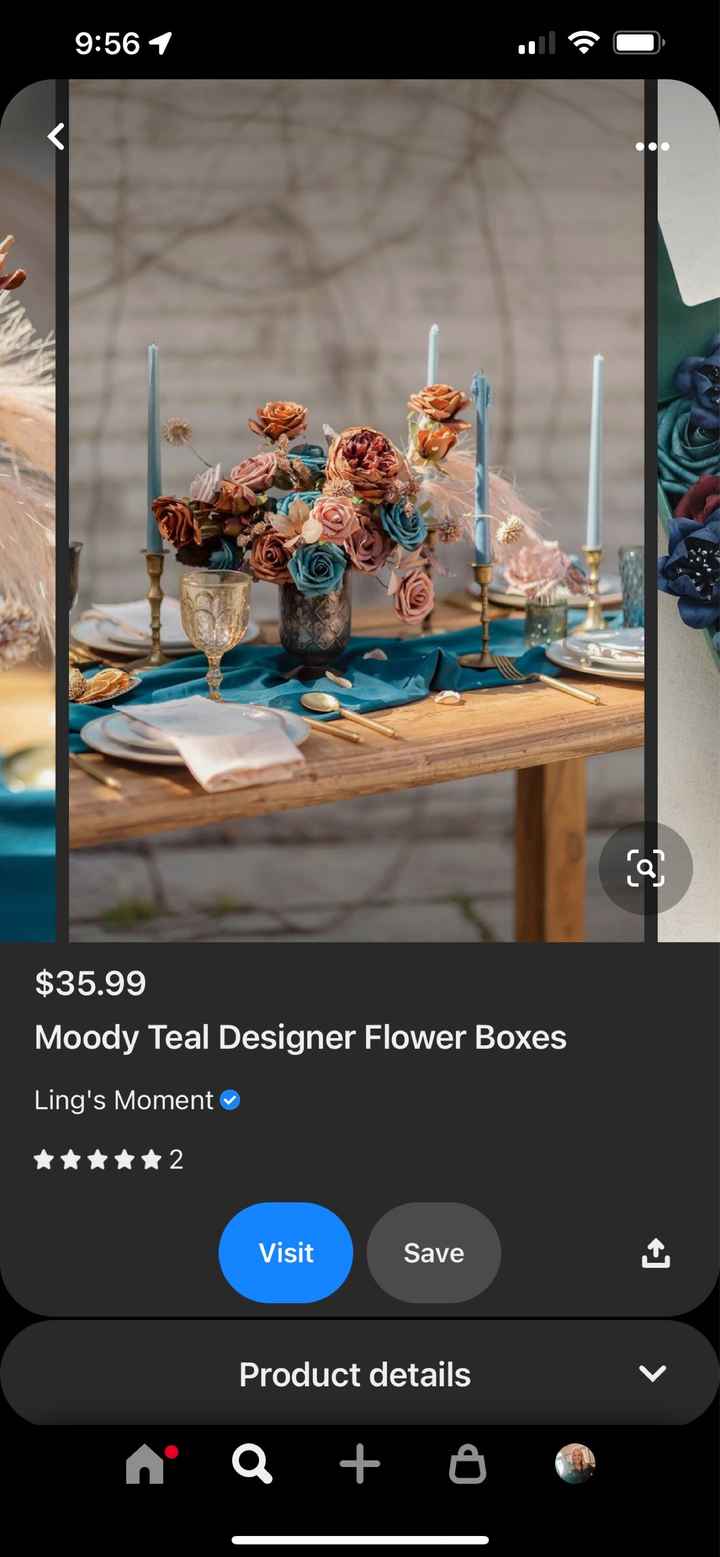The image size is (720, 1557).
Task: Go to your profile tab
Action: tap(575, 1464)
